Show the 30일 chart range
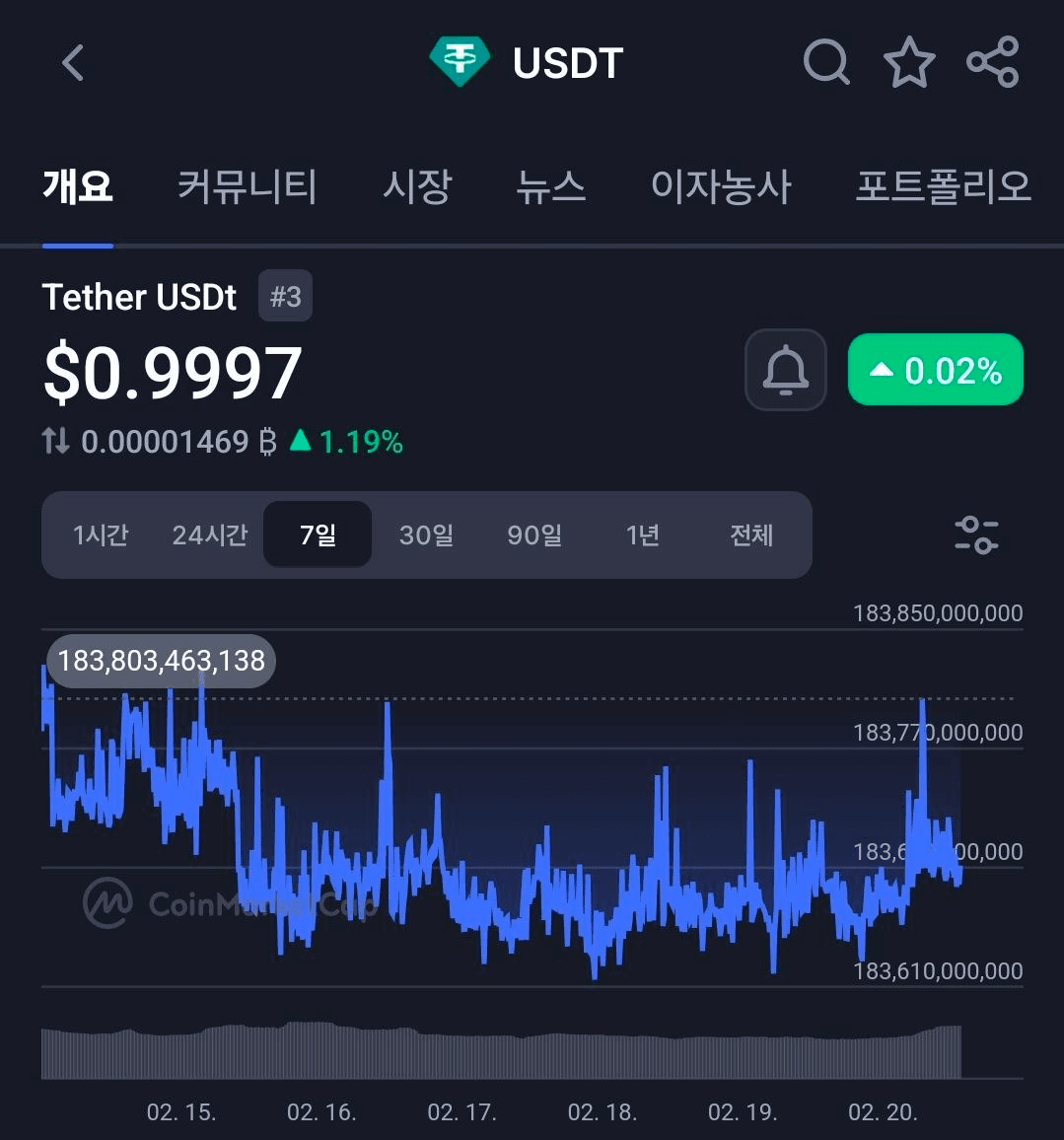 [426, 534]
